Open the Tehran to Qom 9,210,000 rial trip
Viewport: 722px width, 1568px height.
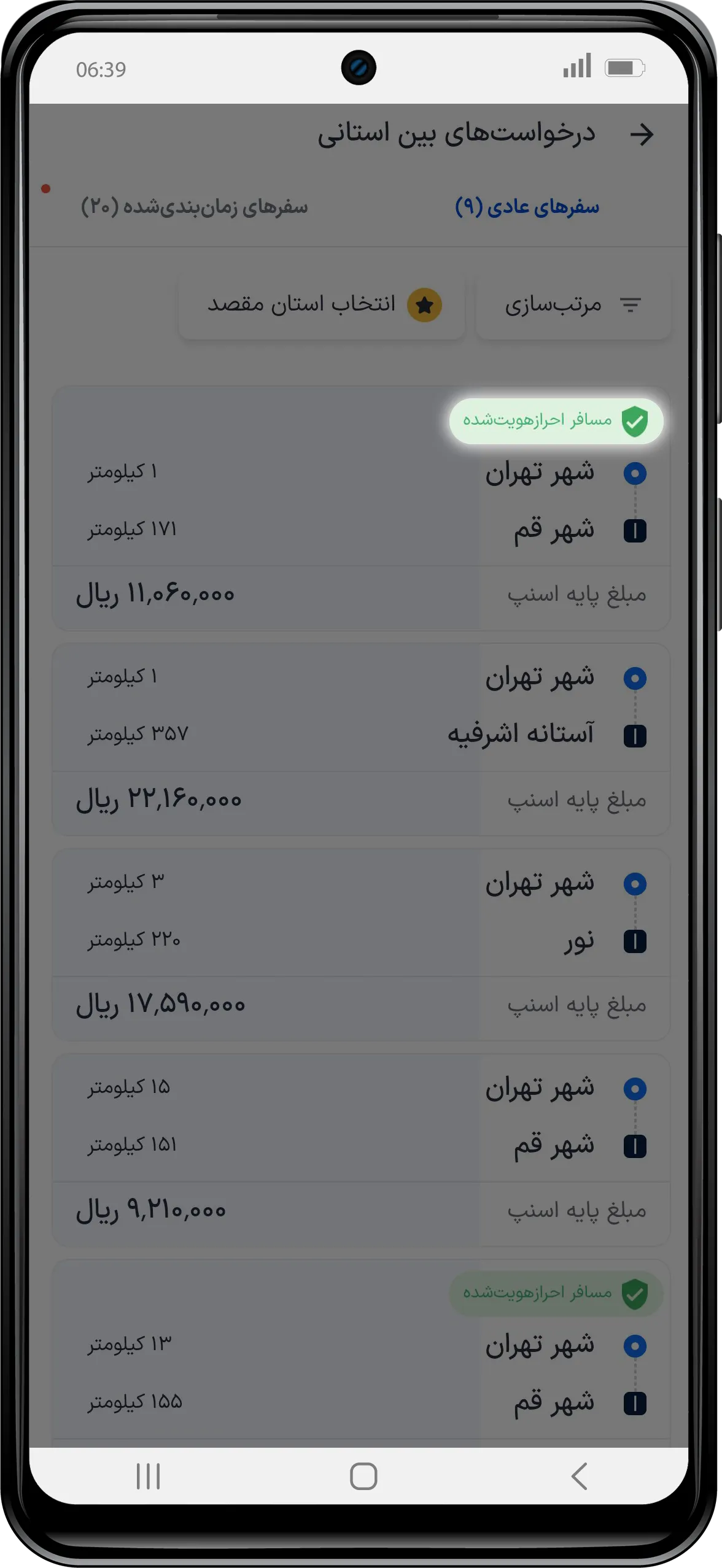[361, 1150]
